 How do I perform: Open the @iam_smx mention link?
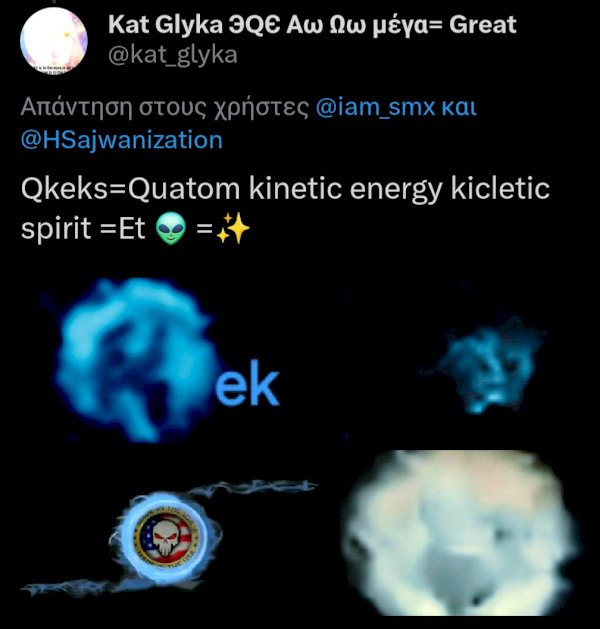pos(375,108)
